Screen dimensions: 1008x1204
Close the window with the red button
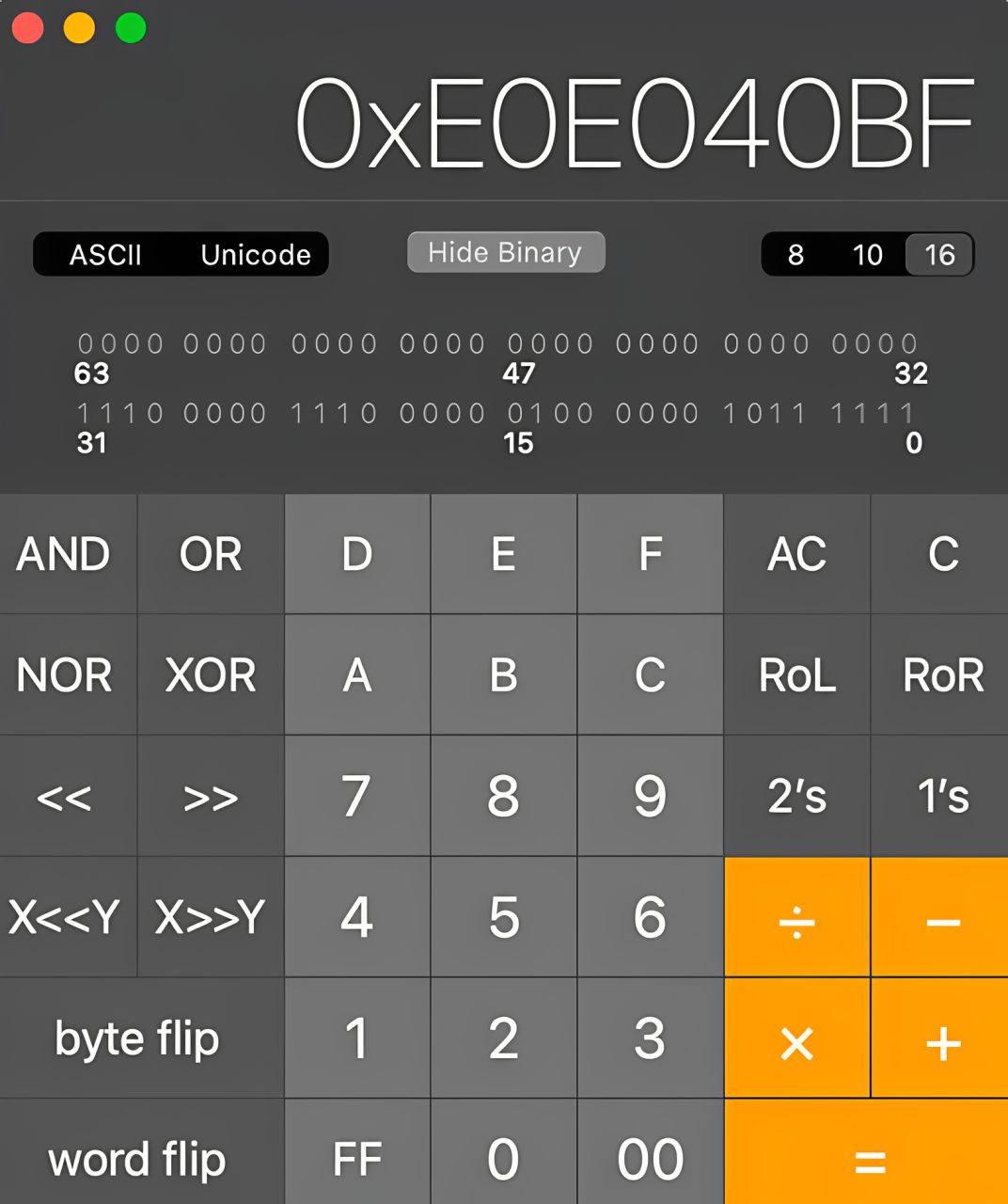coord(28,28)
